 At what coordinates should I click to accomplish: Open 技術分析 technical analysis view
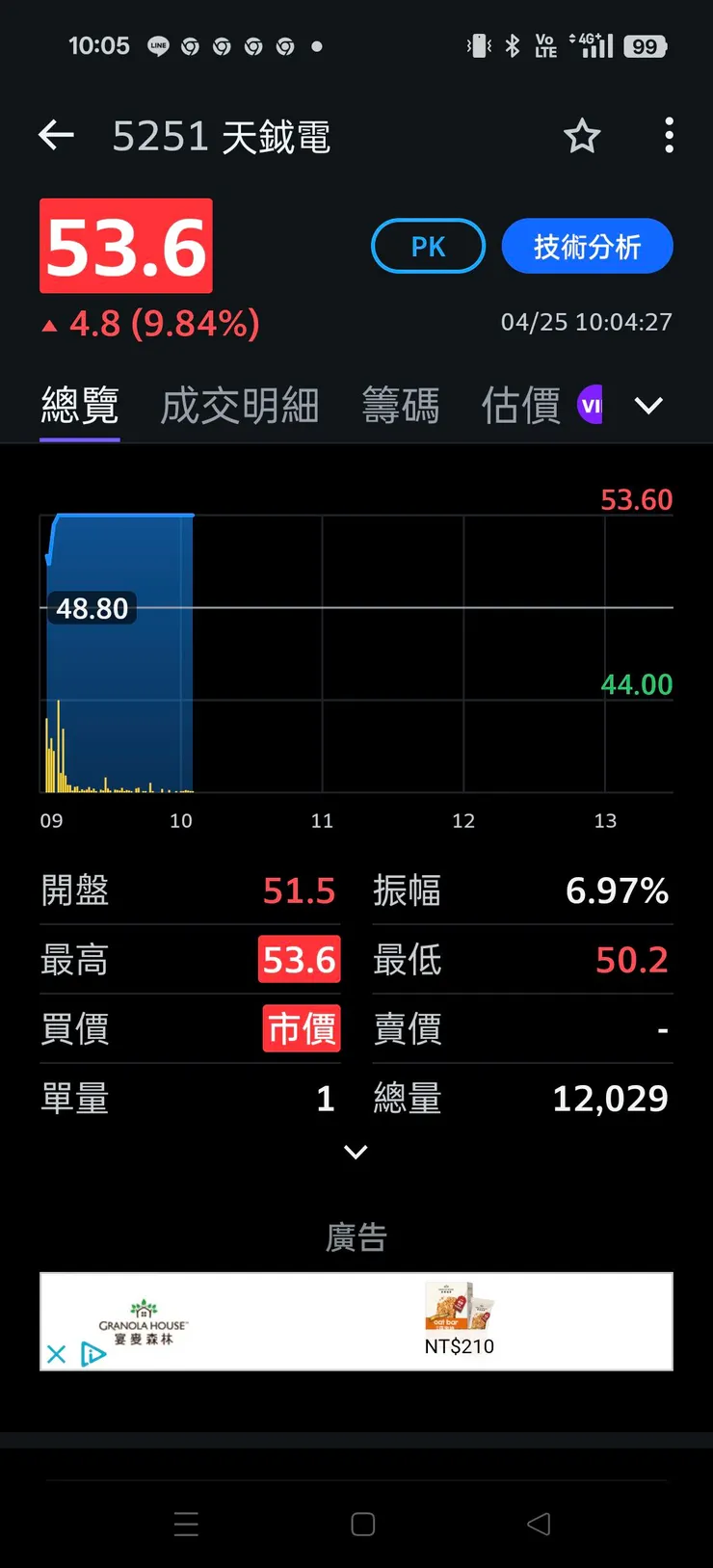click(x=587, y=246)
